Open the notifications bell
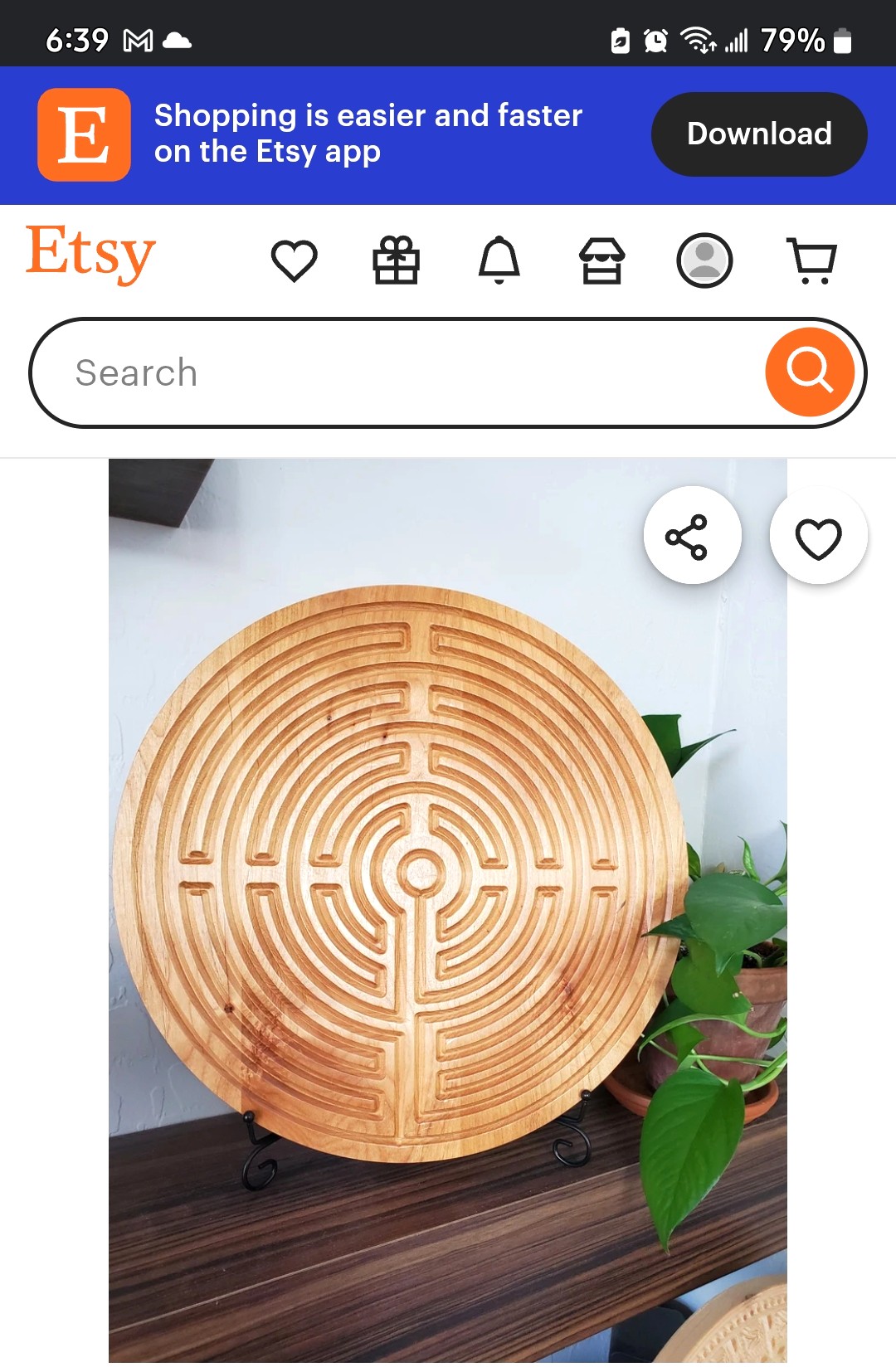The height and width of the screenshot is (1372, 896). (499, 260)
